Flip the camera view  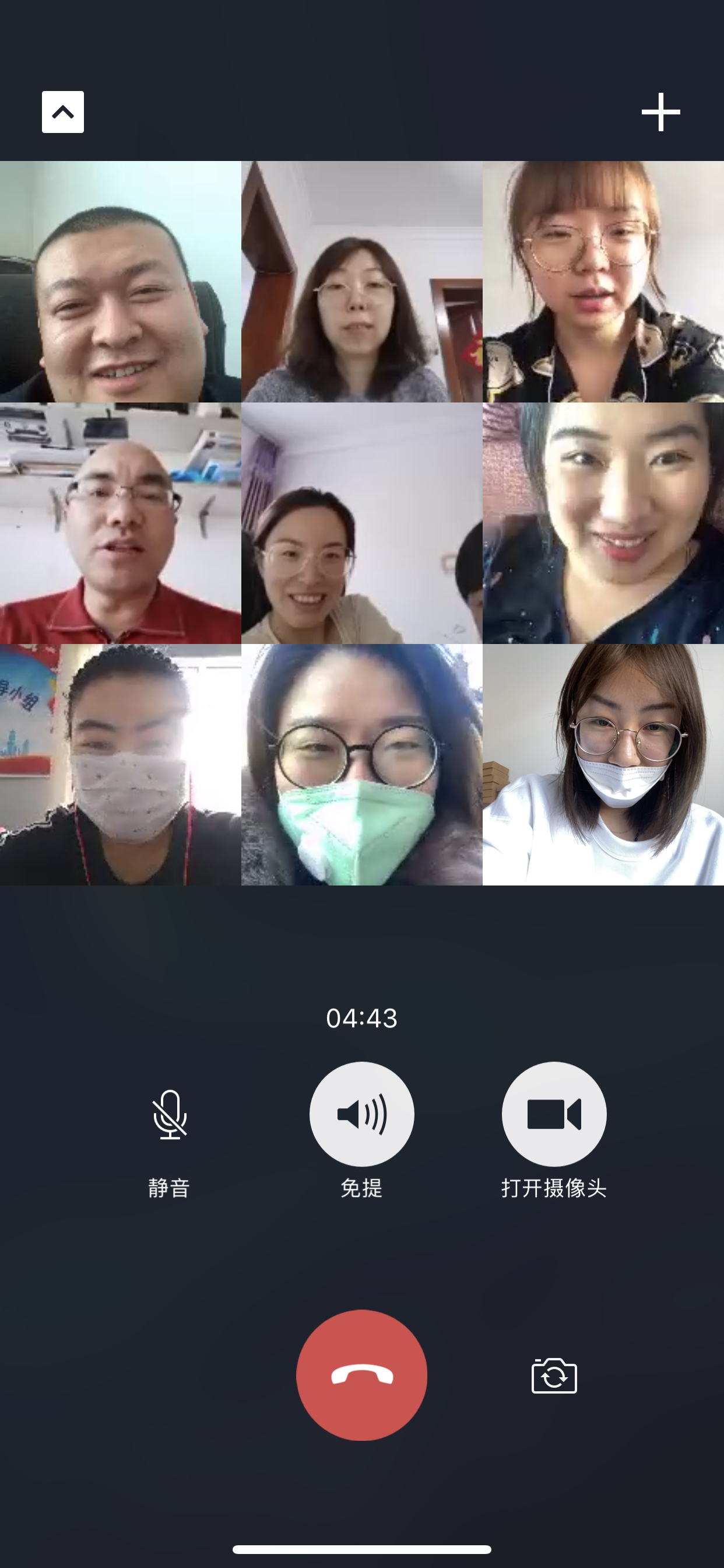coord(554,1375)
